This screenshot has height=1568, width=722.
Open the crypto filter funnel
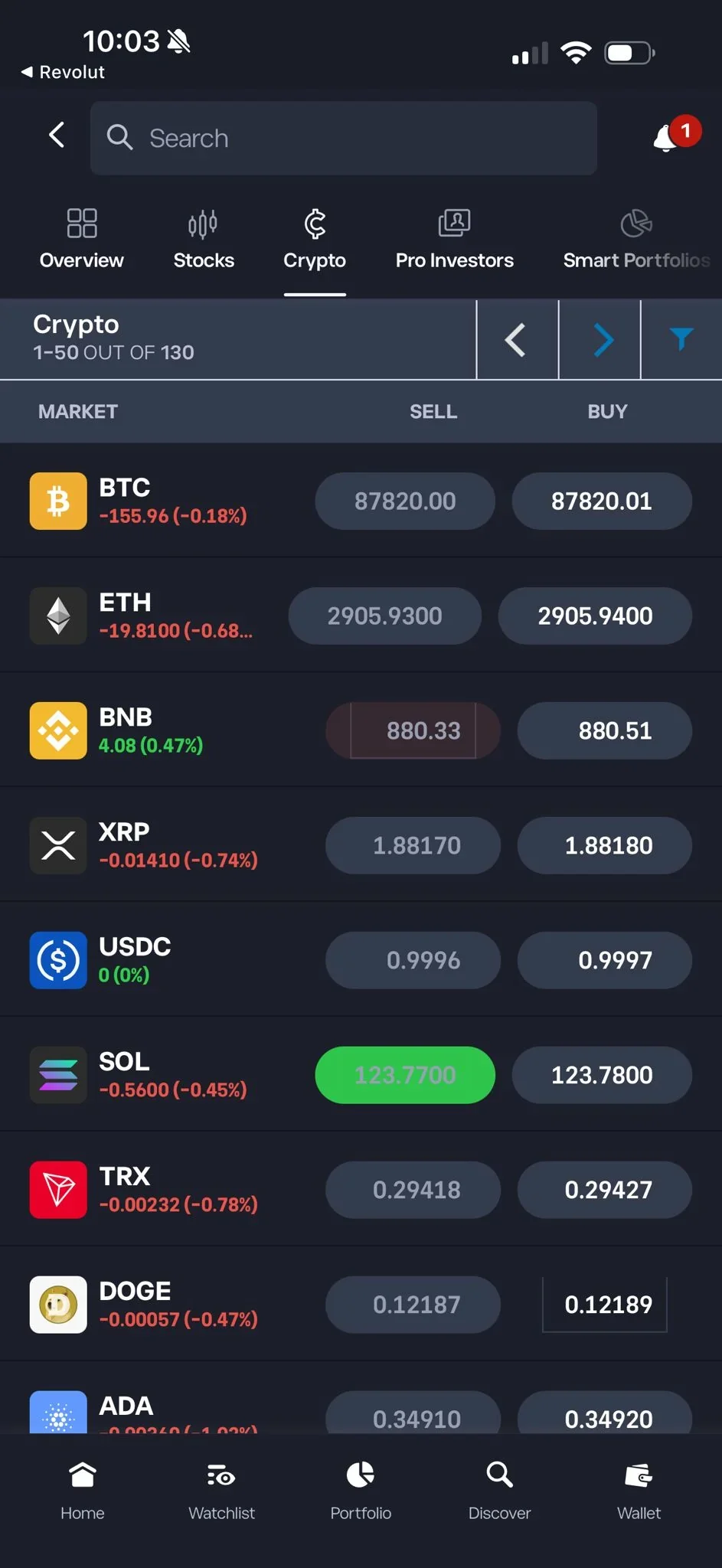click(x=681, y=339)
